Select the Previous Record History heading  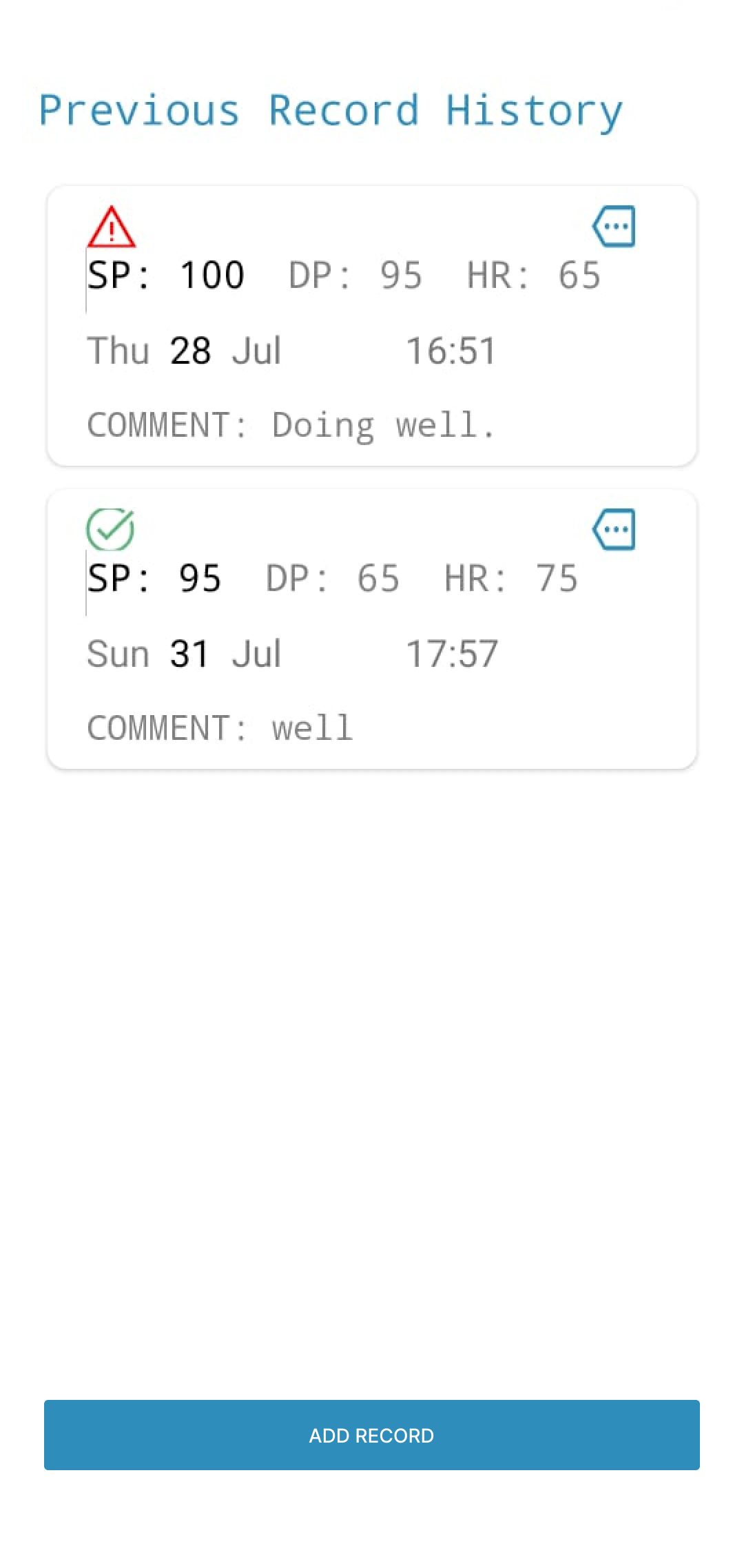coord(331,110)
